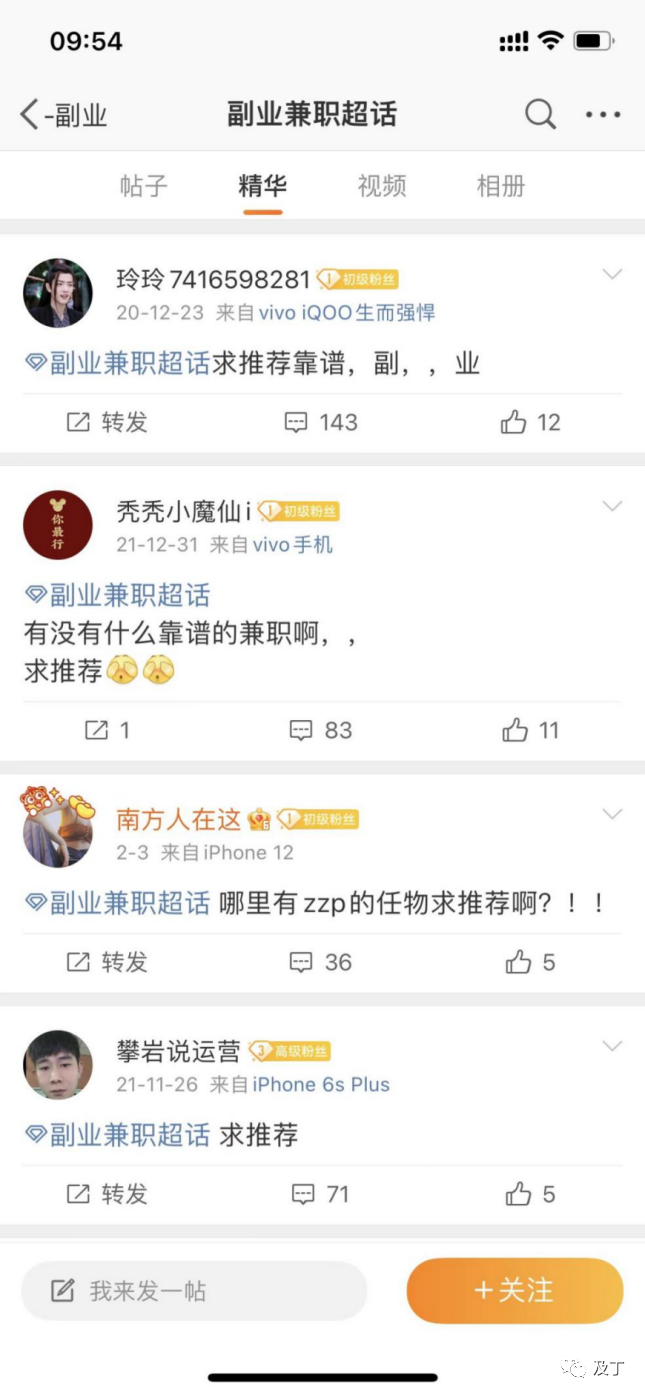
Task: Expand options chevron on 秃秃小魔仙i's post
Action: tap(611, 506)
